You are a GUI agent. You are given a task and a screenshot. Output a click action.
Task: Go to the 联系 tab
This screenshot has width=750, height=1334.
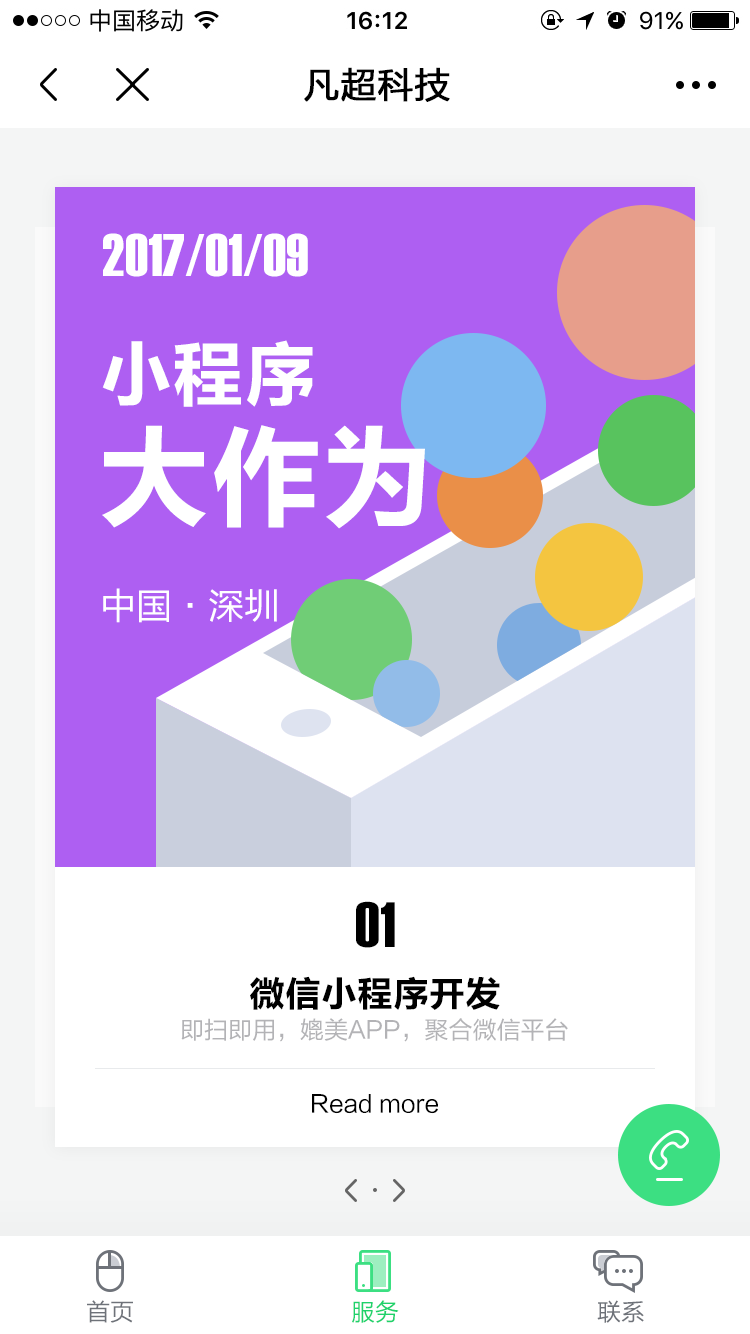click(620, 1286)
